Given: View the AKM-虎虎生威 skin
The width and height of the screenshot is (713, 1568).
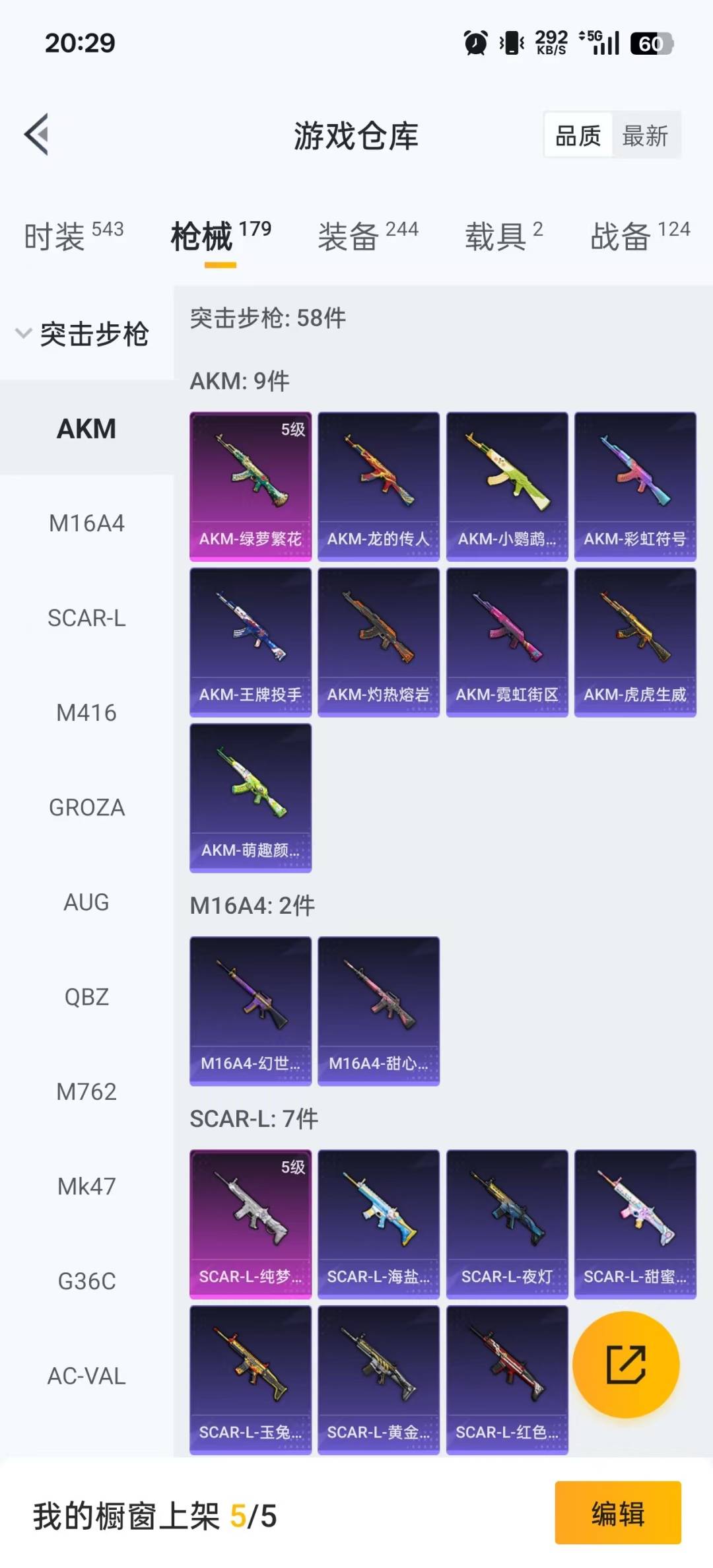Looking at the screenshot, I should [634, 642].
